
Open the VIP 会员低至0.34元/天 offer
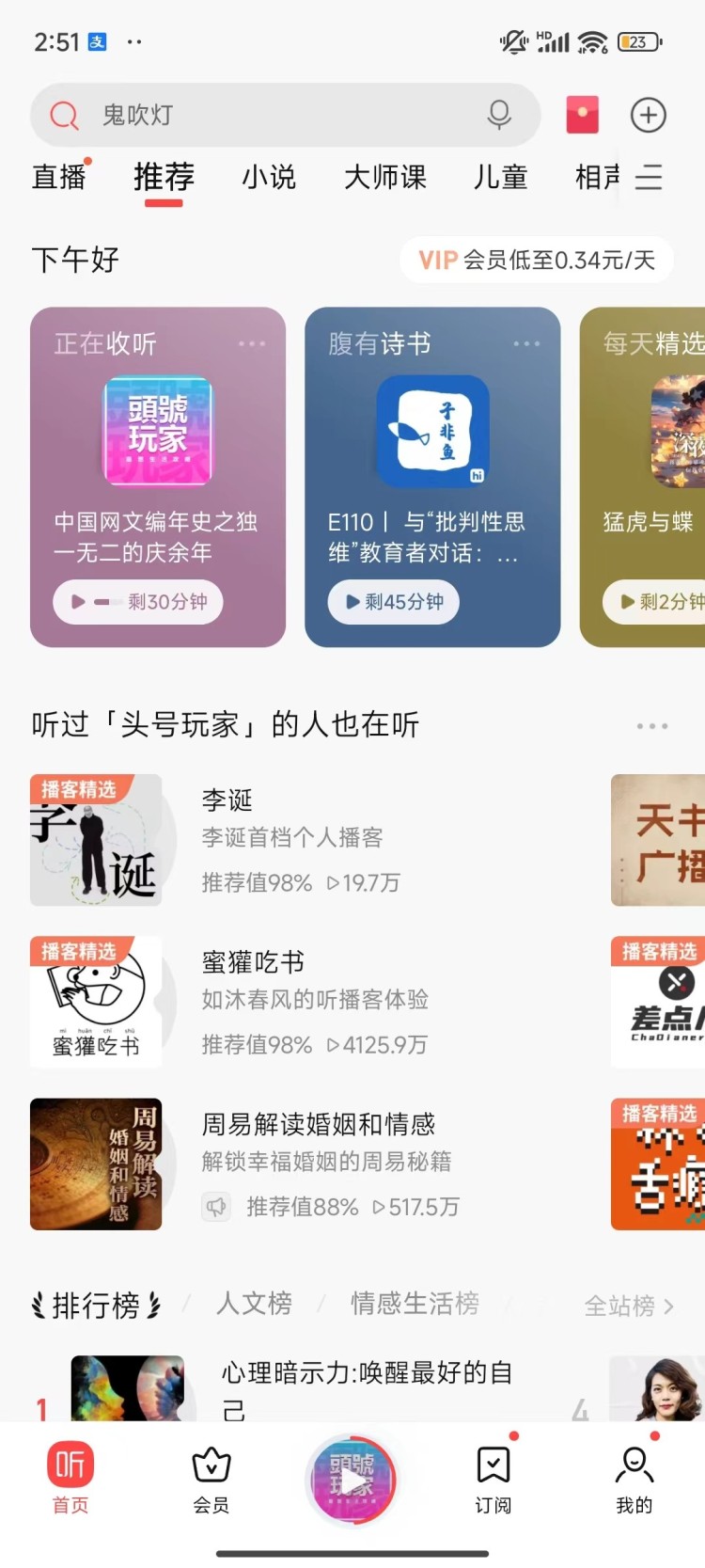click(x=537, y=261)
